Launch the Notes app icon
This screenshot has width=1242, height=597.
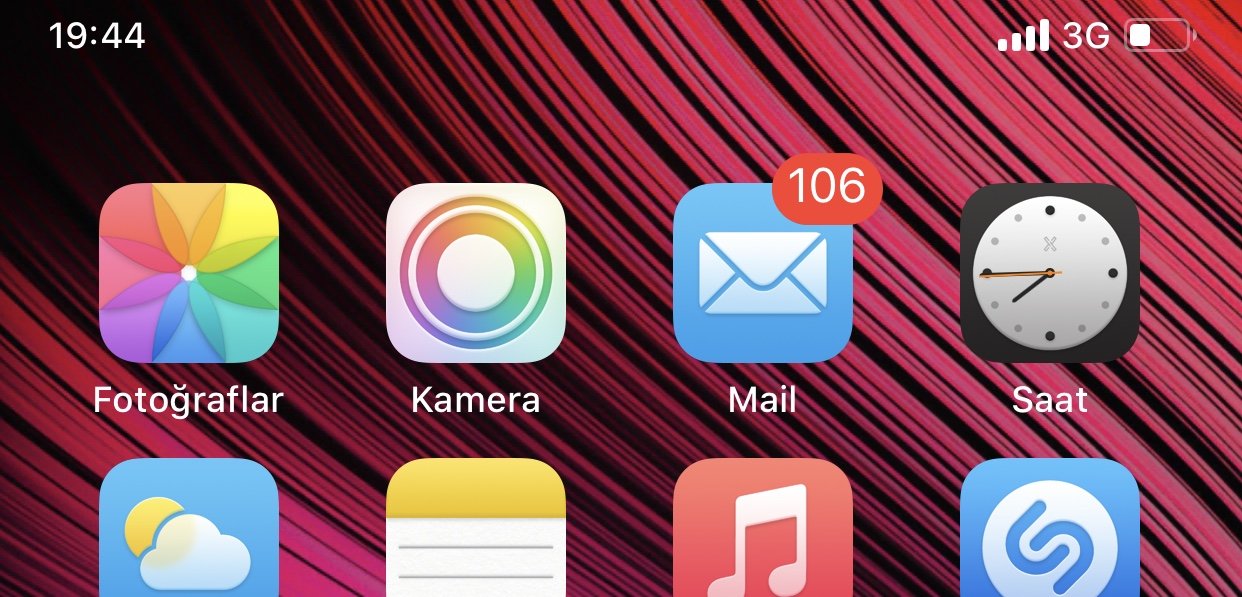(x=476, y=528)
